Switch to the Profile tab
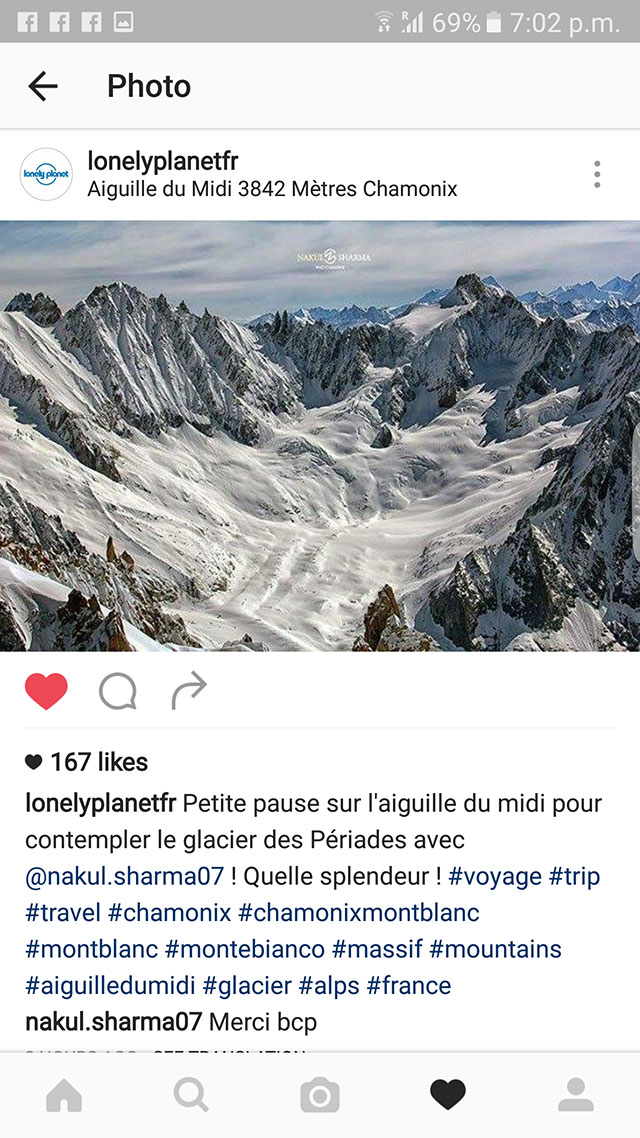 coord(576,1094)
